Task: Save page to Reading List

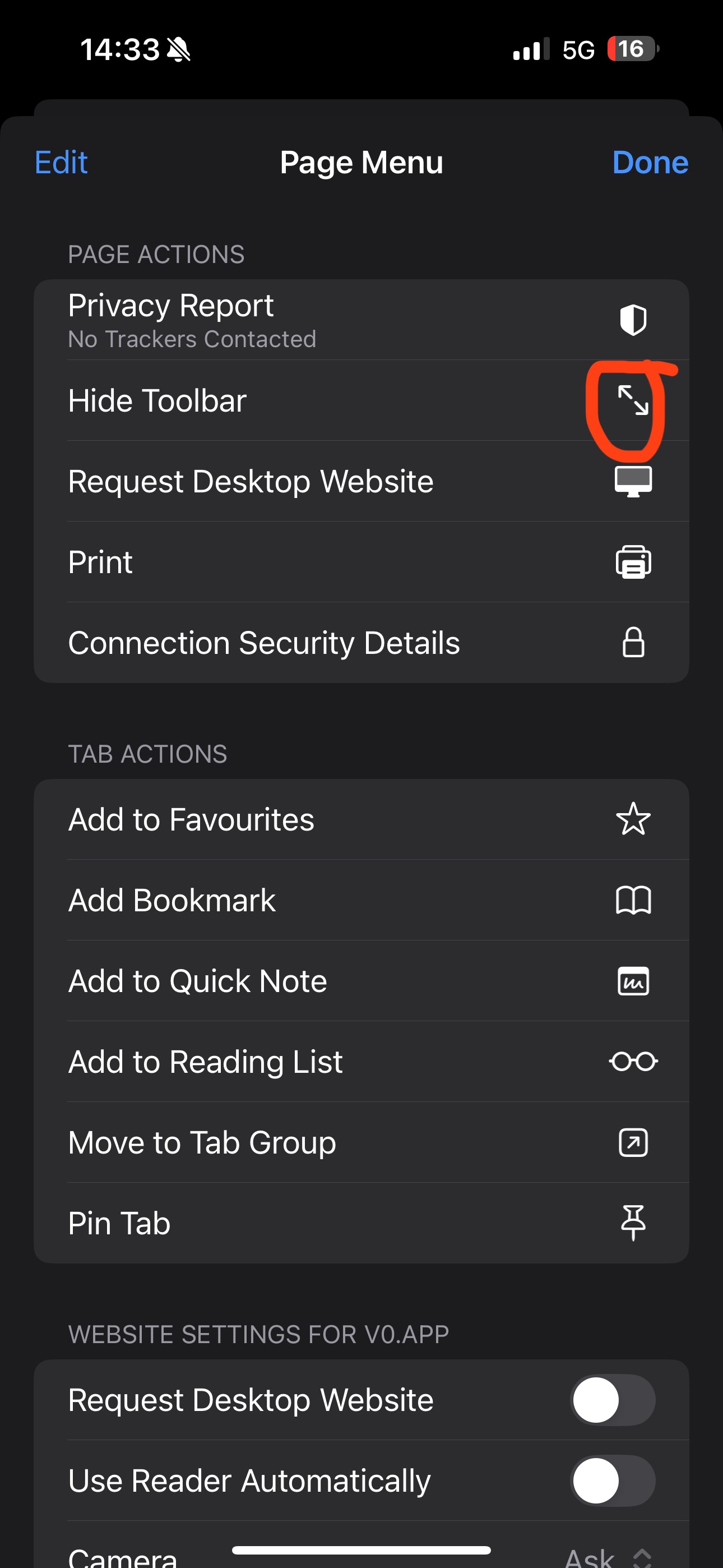Action: coord(361,1062)
